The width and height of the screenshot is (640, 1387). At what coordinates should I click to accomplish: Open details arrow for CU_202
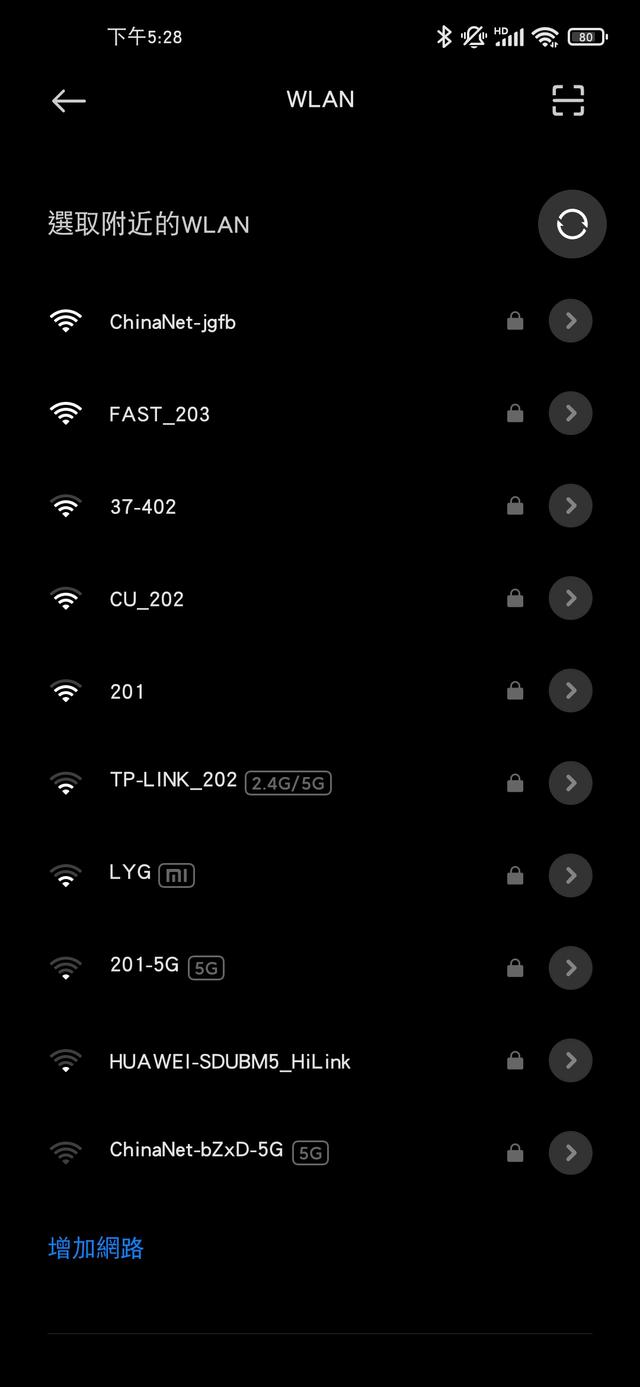pyautogui.click(x=571, y=598)
